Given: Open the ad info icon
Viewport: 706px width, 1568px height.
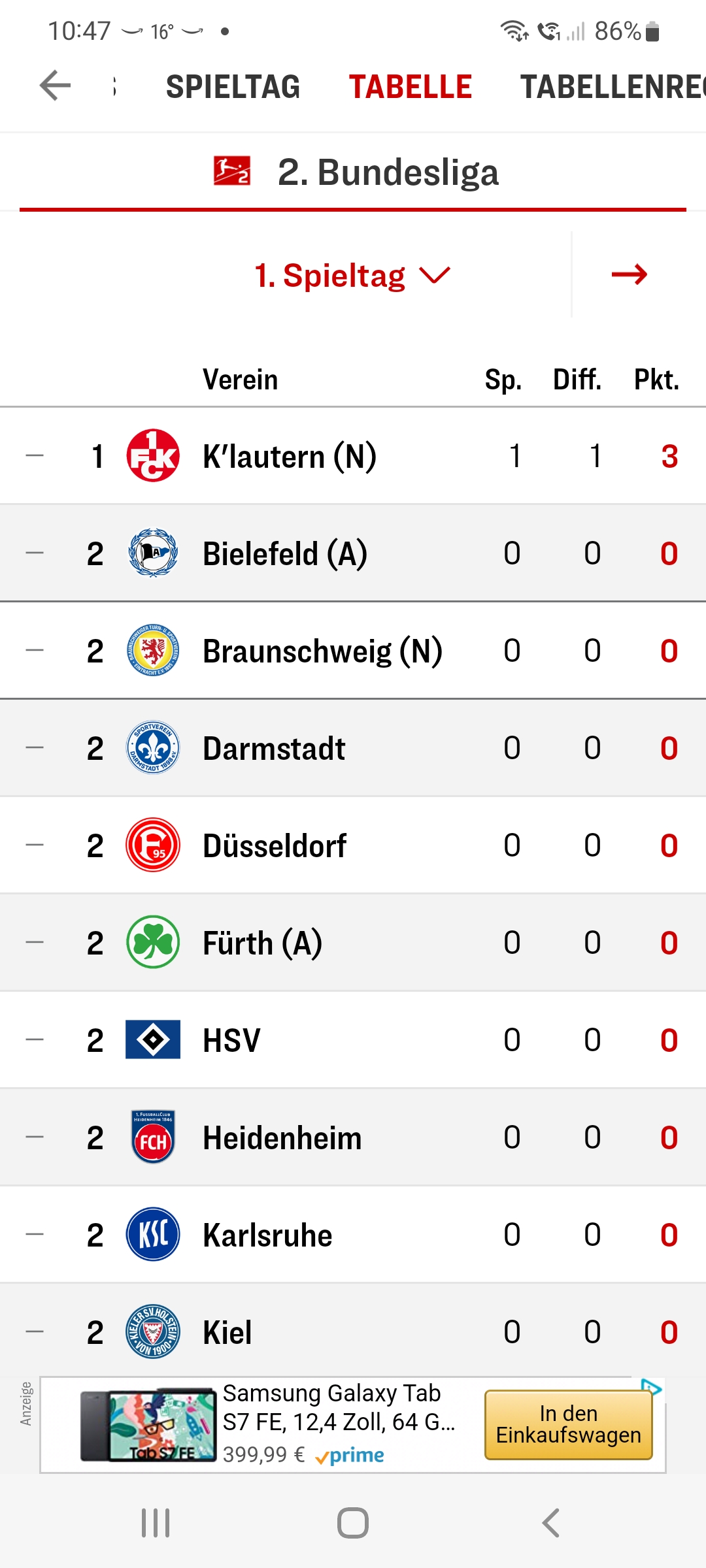Looking at the screenshot, I should [x=651, y=1386].
